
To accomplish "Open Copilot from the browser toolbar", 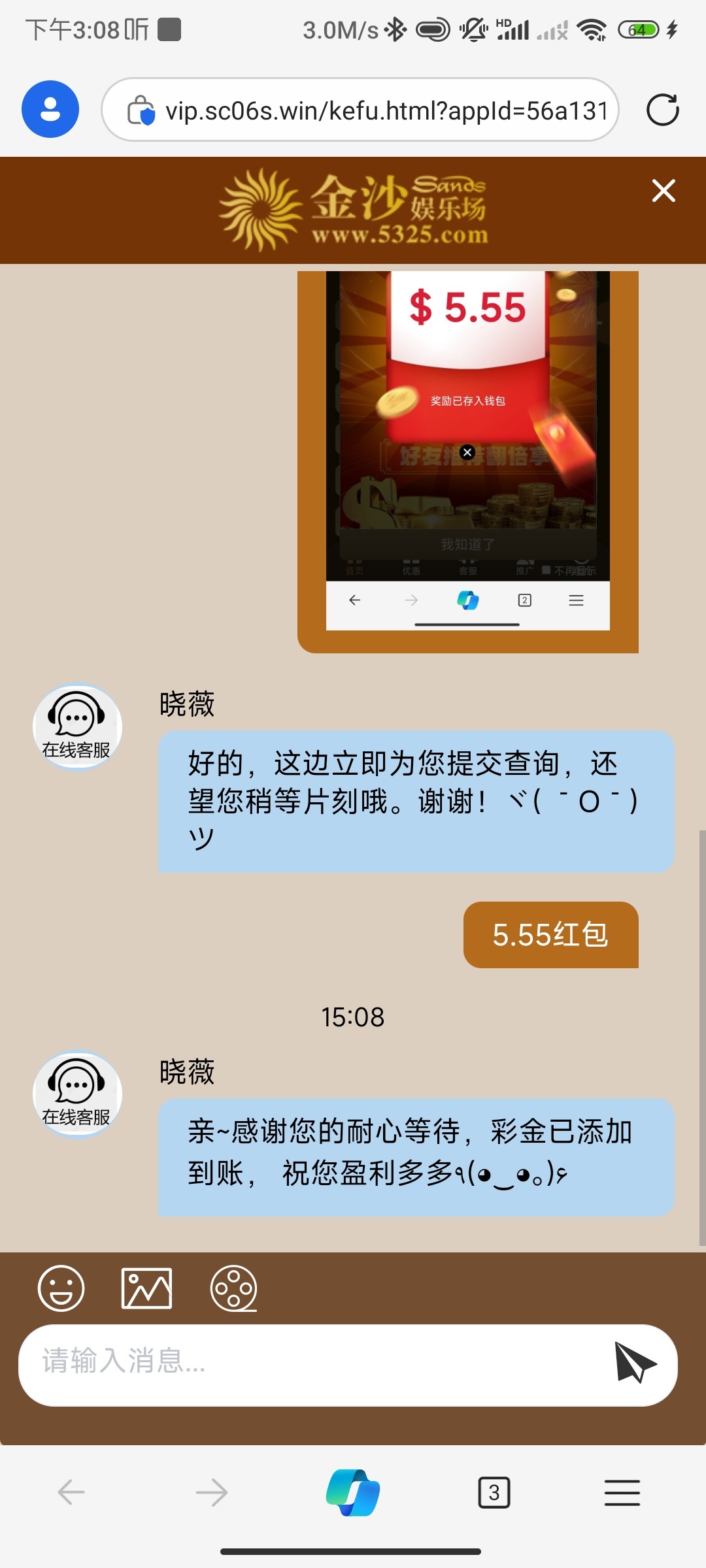I will [x=353, y=1493].
